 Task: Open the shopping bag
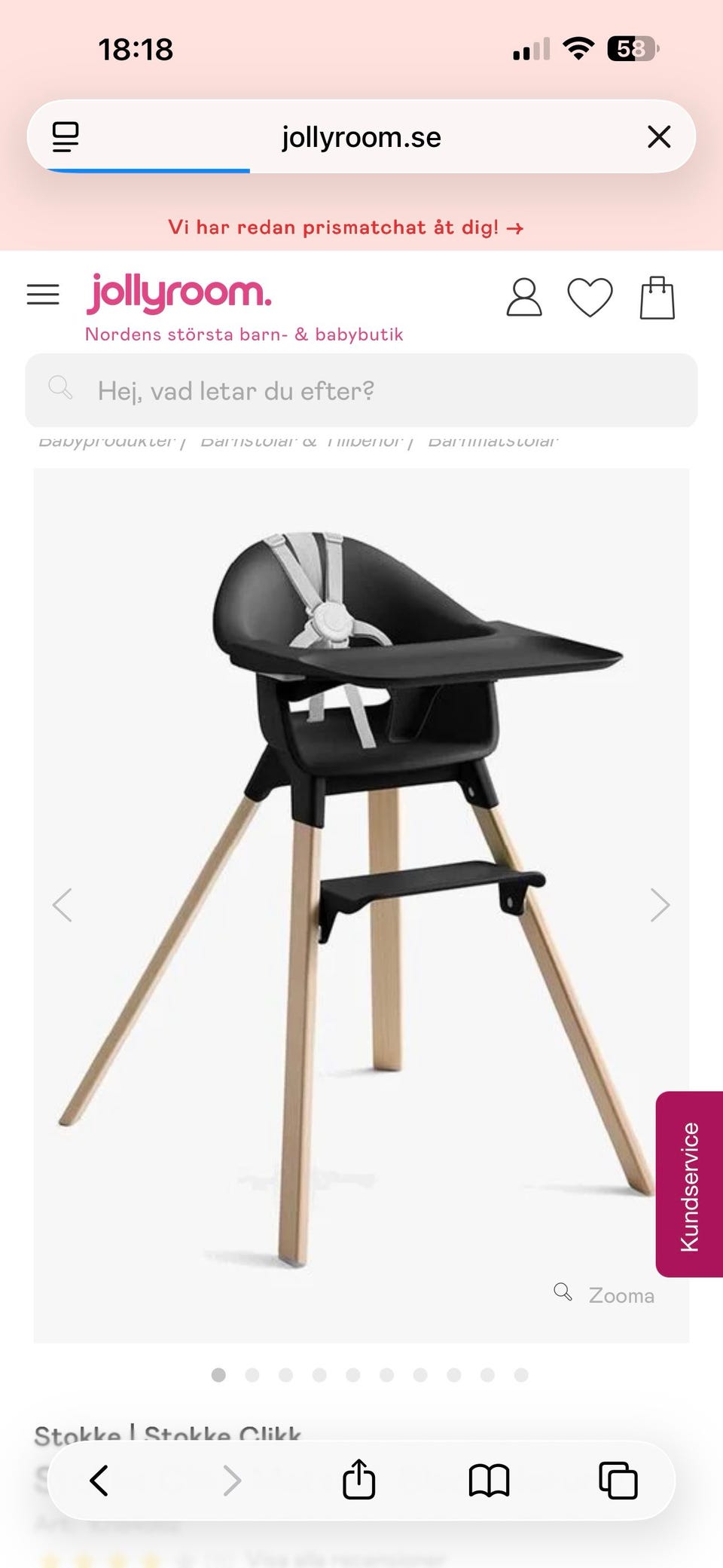point(657,297)
